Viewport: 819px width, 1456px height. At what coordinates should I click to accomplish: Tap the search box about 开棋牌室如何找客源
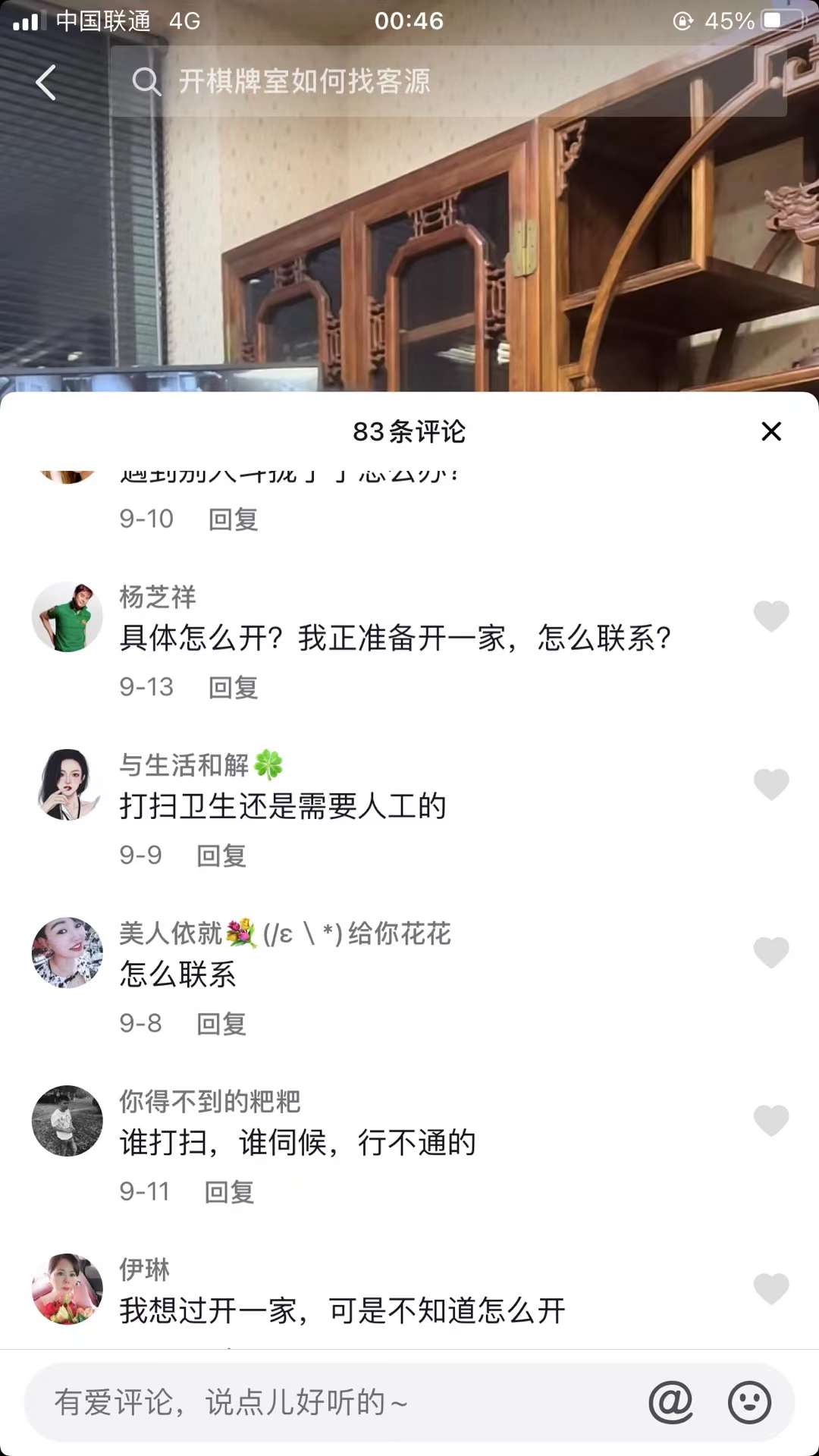tap(447, 81)
